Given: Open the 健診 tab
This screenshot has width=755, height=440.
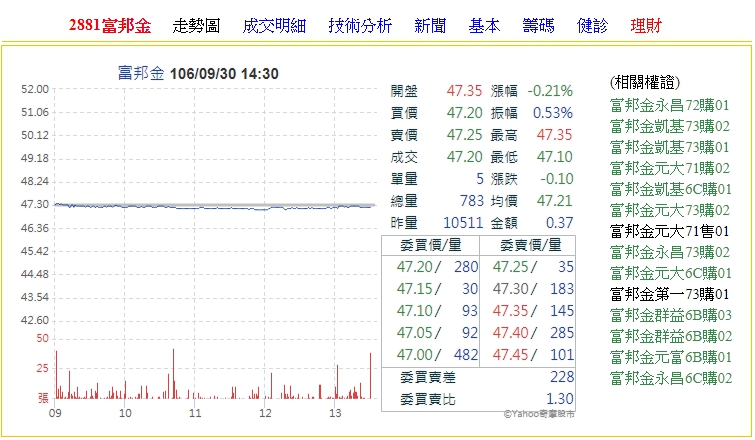Looking at the screenshot, I should 592,26.
